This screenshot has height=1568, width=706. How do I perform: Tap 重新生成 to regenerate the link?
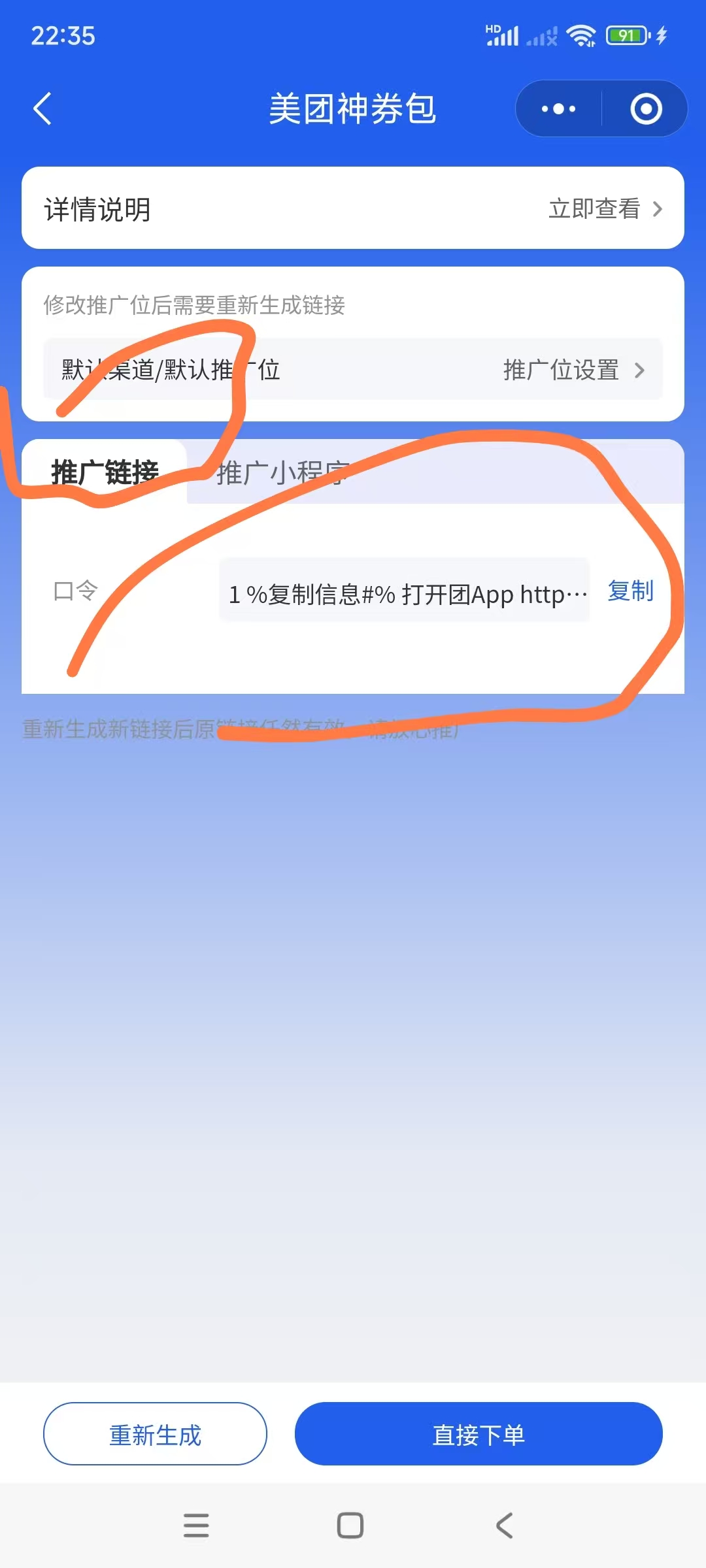(155, 1434)
